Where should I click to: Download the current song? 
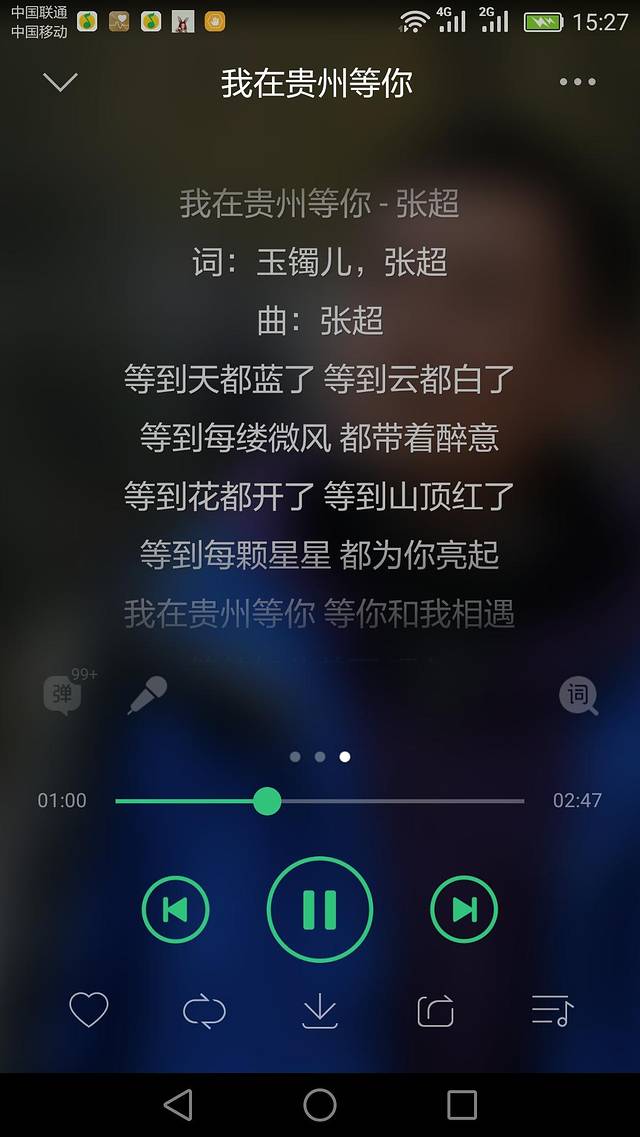(320, 1012)
